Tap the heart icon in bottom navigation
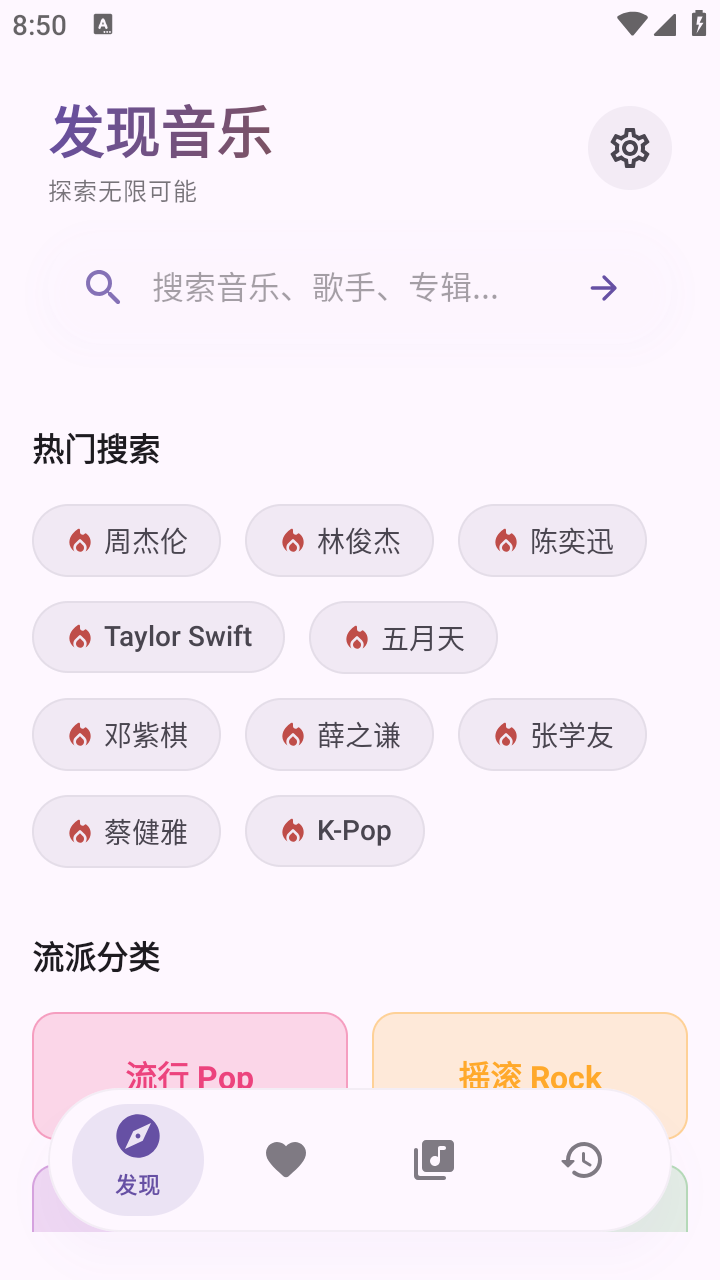Screen dimensions: 720x1280 coord(286,1158)
